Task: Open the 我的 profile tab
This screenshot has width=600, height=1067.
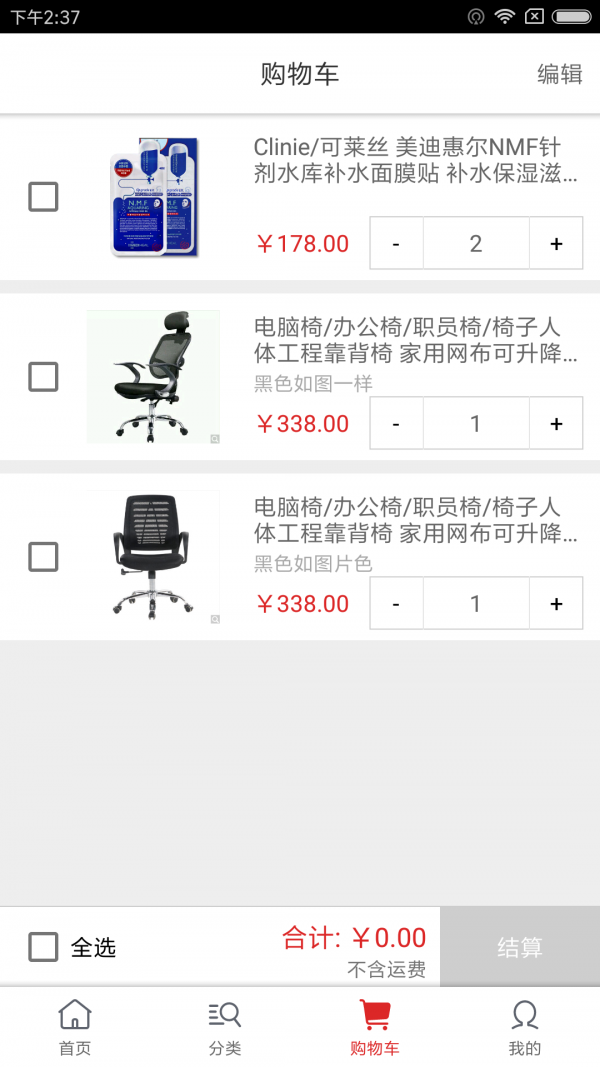Action: 525,1027
